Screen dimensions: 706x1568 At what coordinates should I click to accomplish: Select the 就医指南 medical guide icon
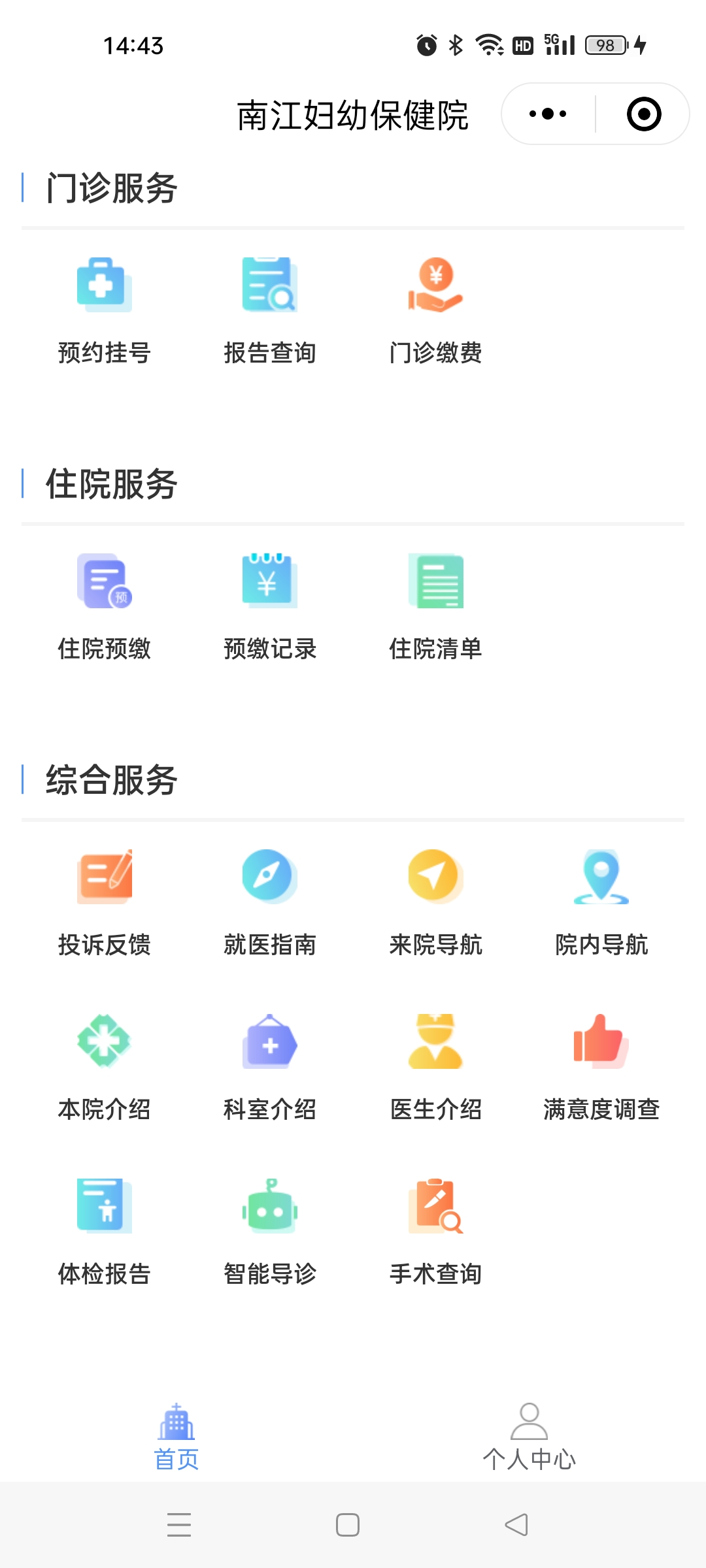[x=270, y=898]
